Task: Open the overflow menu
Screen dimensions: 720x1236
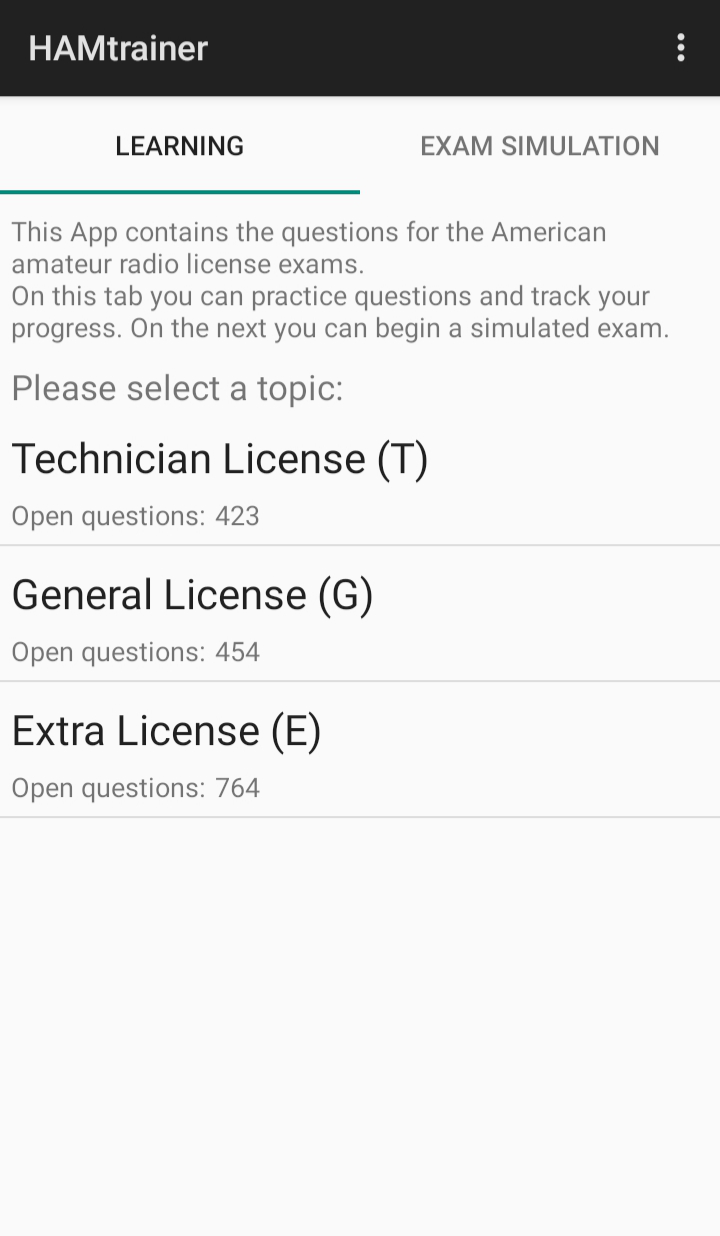Action: pos(681,48)
